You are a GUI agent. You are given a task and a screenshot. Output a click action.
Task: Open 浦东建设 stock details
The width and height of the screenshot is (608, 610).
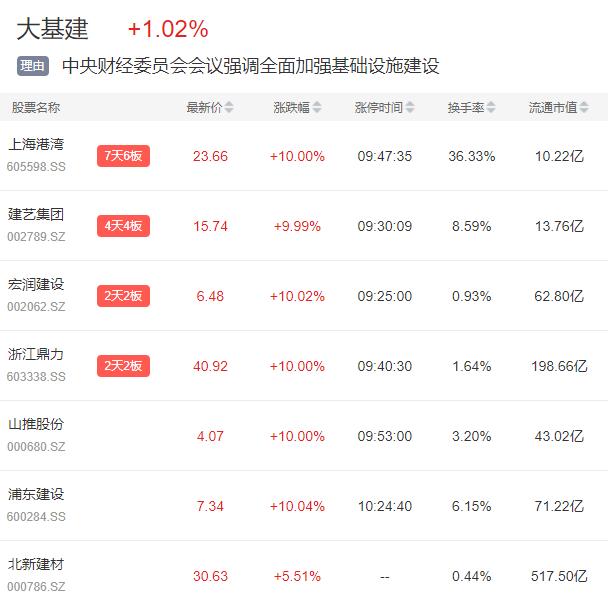coord(36,494)
